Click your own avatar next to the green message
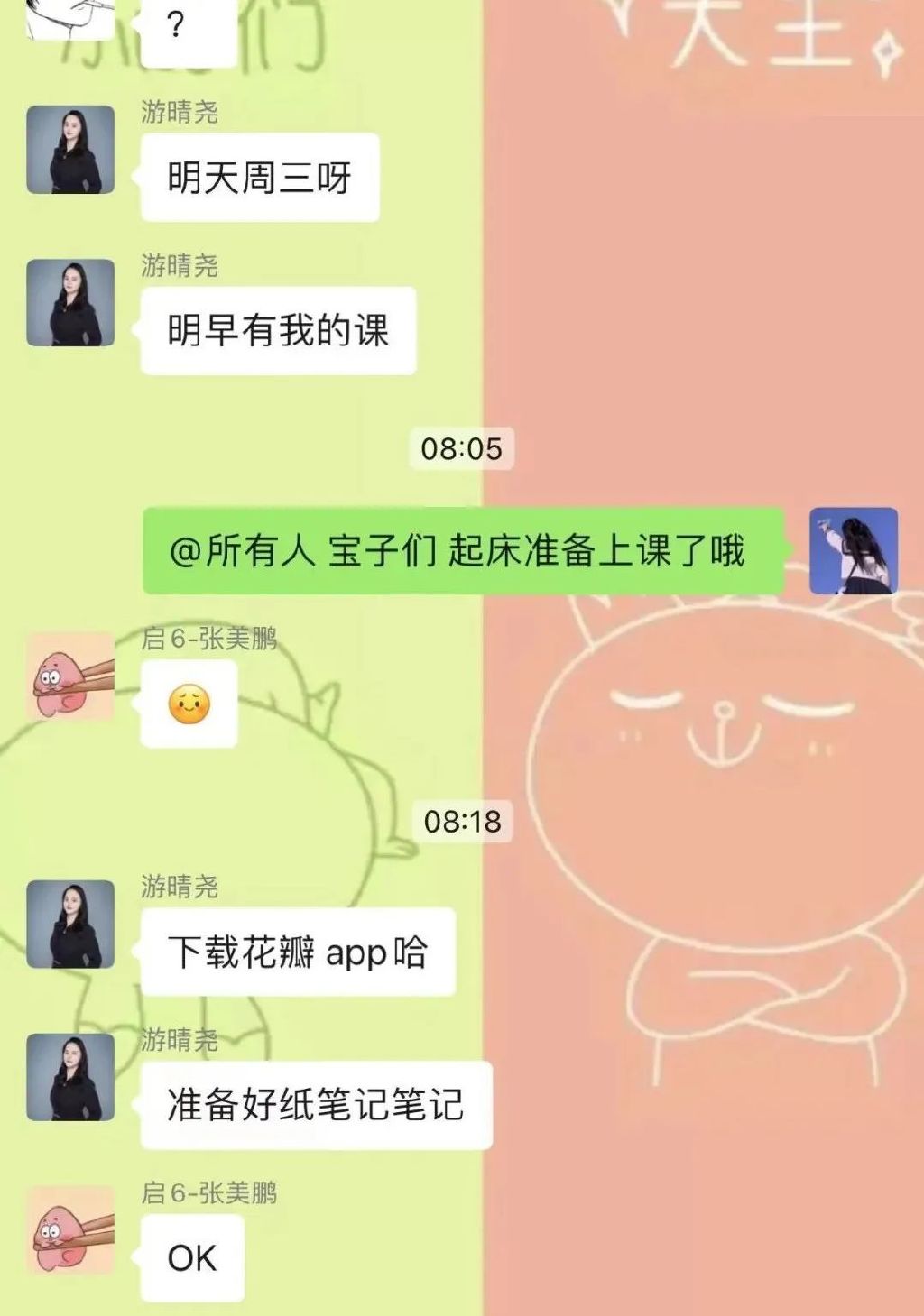 click(853, 550)
